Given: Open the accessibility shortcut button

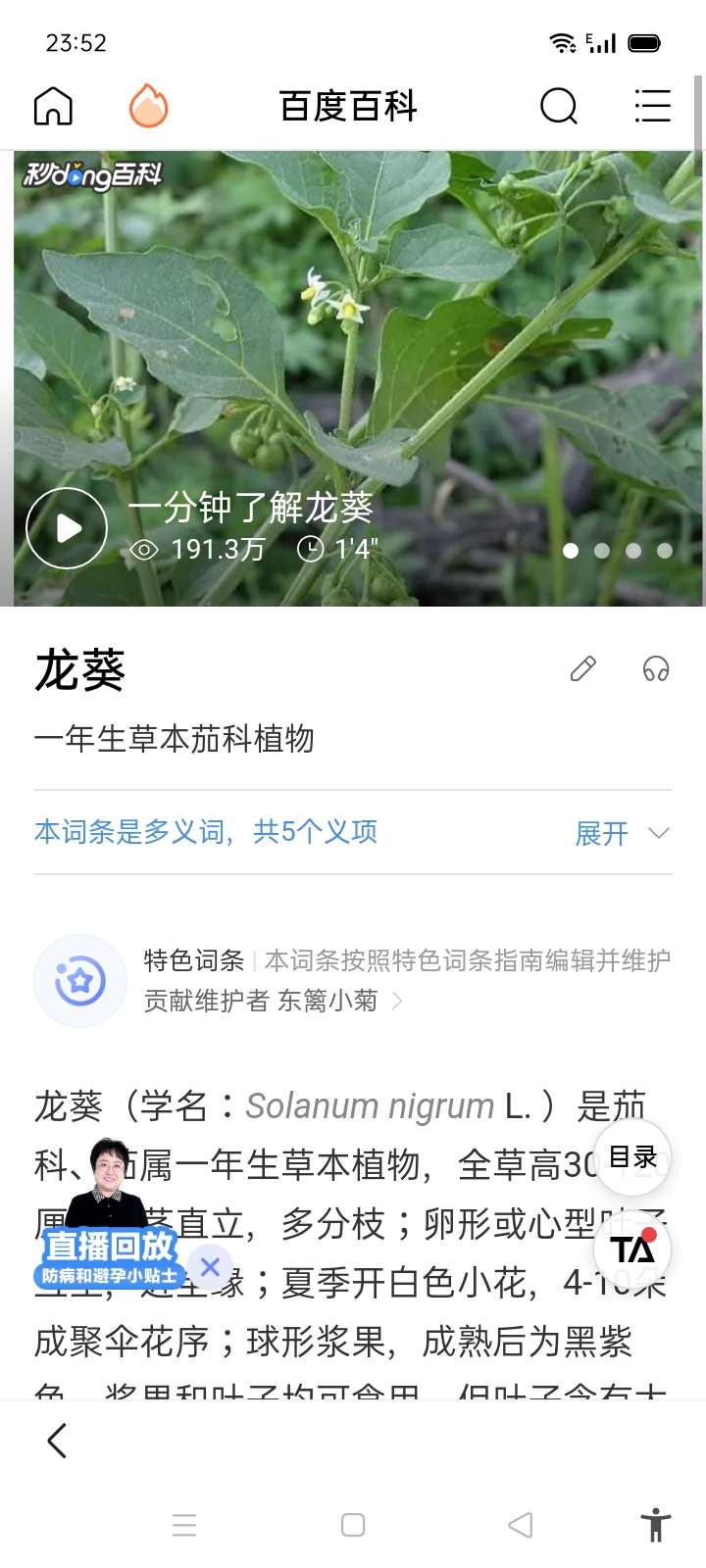Looking at the screenshot, I should [x=655, y=1525].
